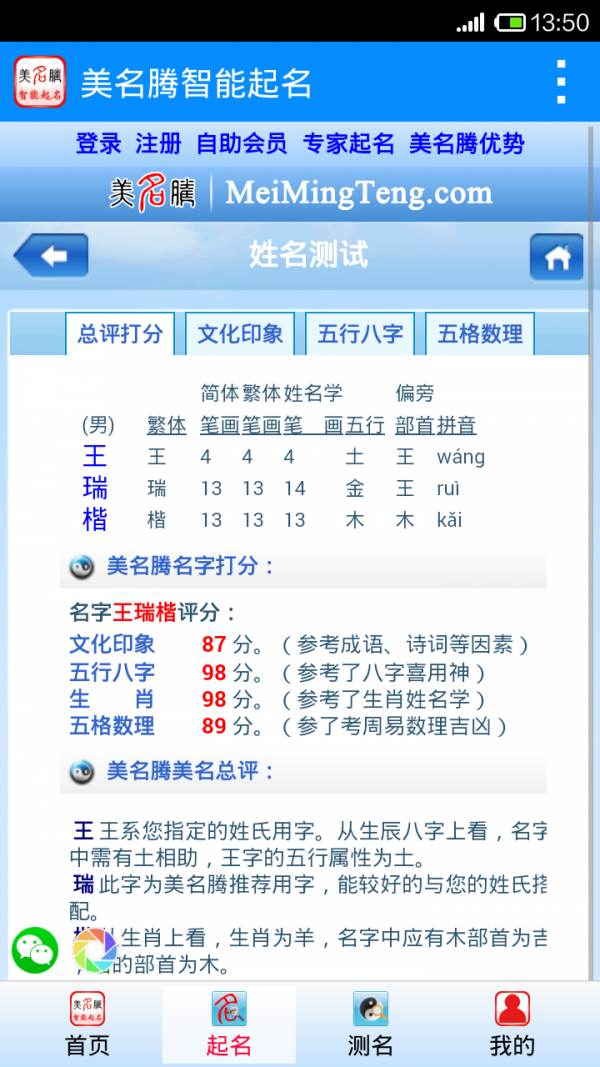
Task: Open the 登录 login link
Action: pyautogui.click(x=98, y=144)
